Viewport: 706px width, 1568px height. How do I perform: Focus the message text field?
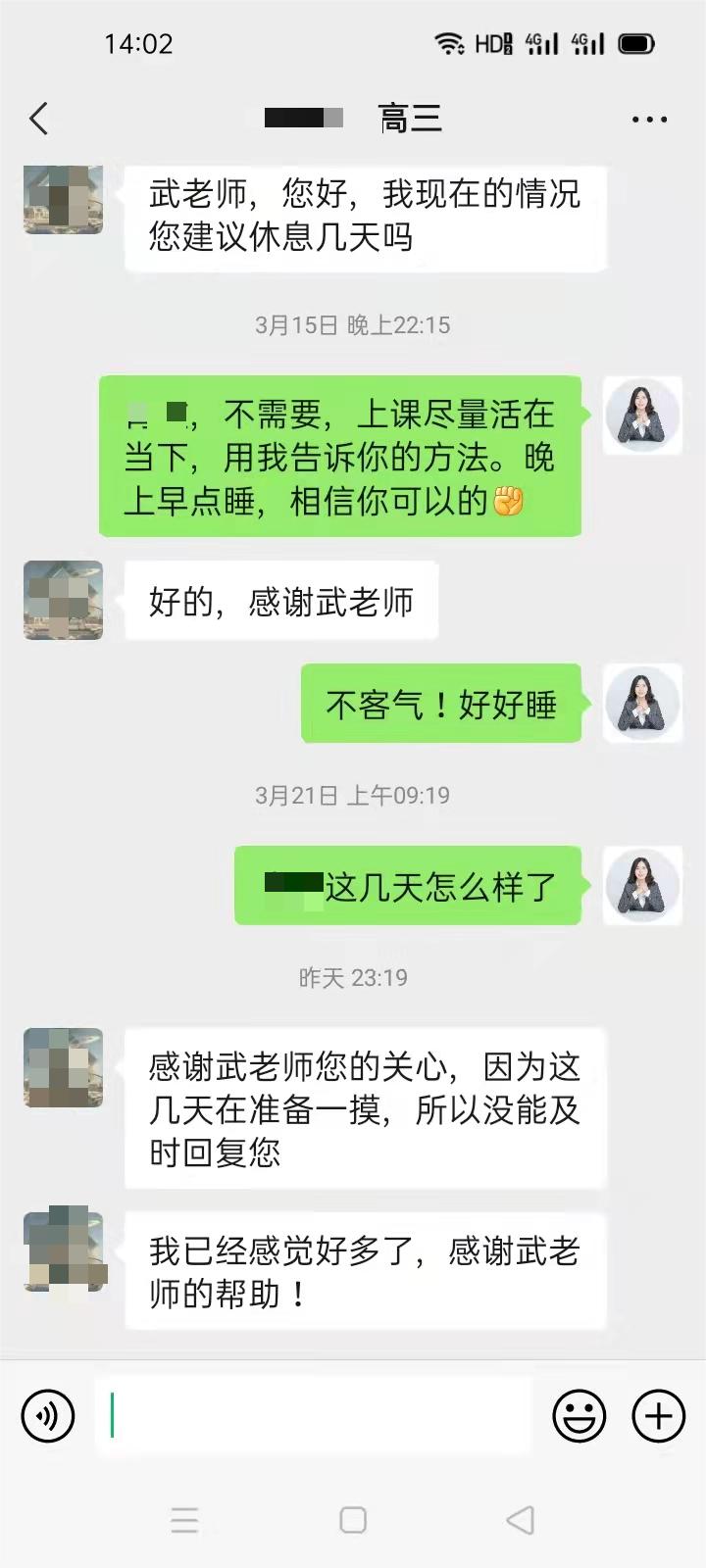coord(314,1416)
